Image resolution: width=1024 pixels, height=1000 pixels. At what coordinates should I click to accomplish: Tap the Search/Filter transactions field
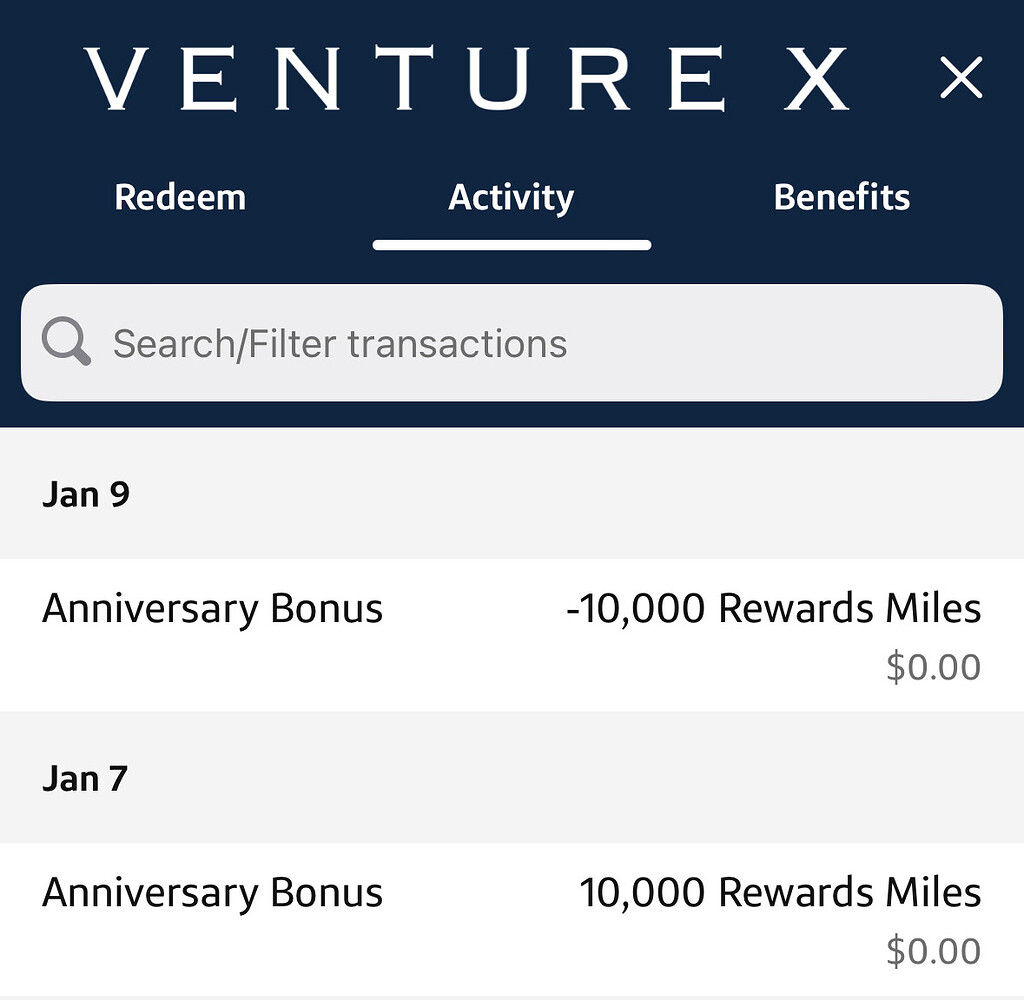(x=511, y=343)
